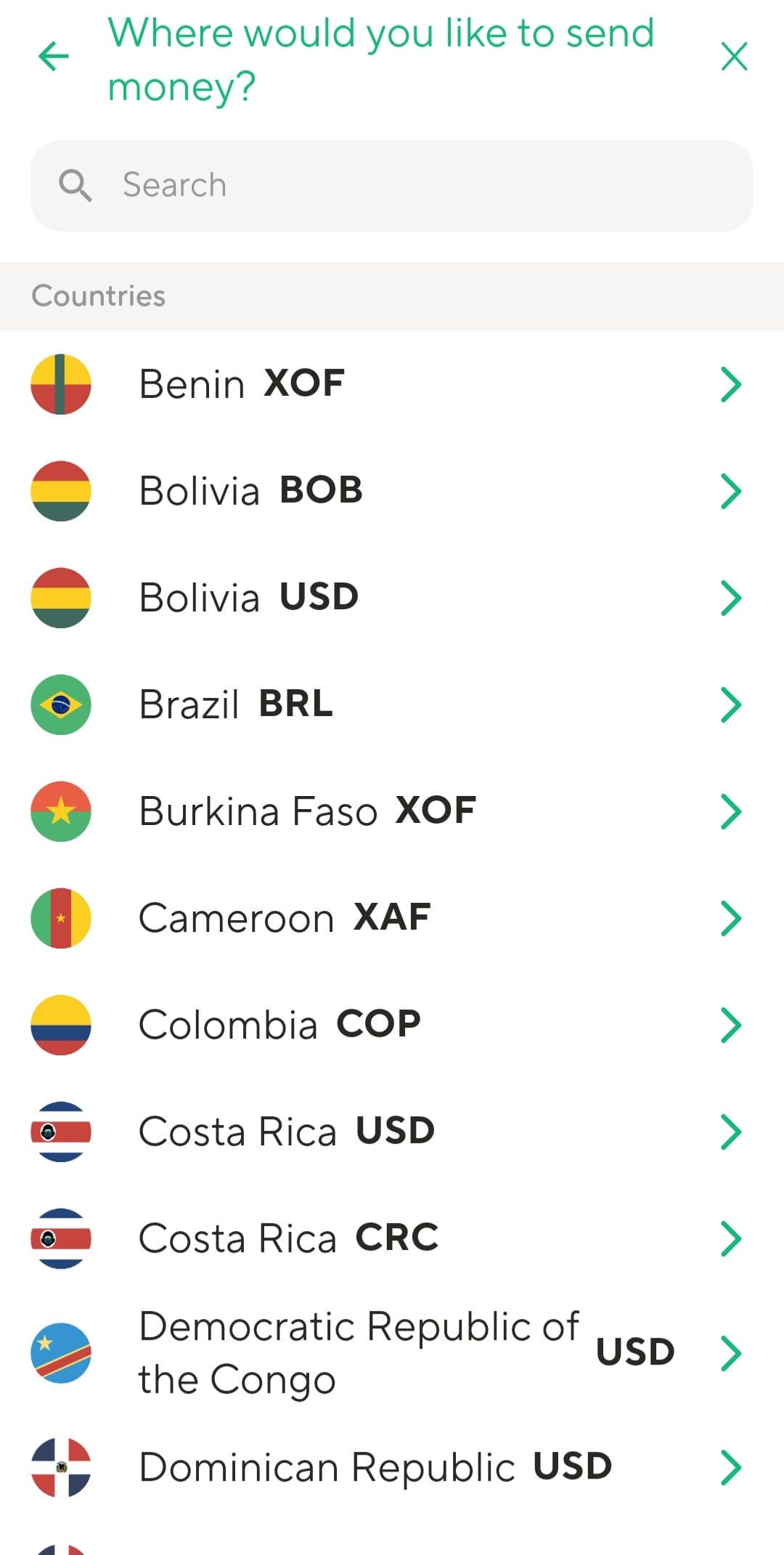
Task: Select Costa Rica CRC
Action: [x=392, y=1238]
